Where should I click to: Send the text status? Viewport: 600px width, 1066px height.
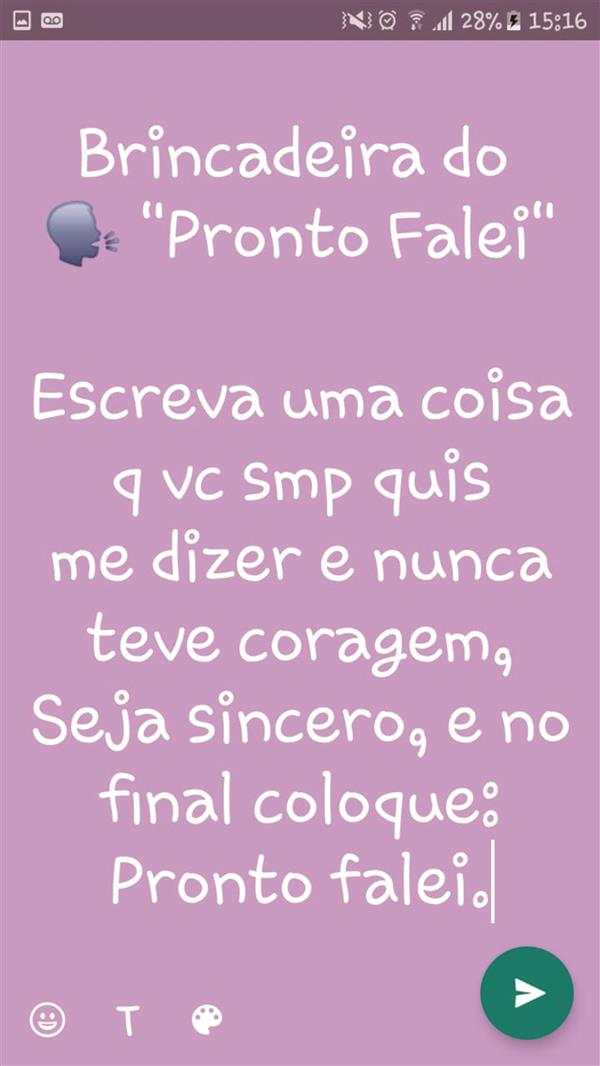pyautogui.click(x=527, y=992)
